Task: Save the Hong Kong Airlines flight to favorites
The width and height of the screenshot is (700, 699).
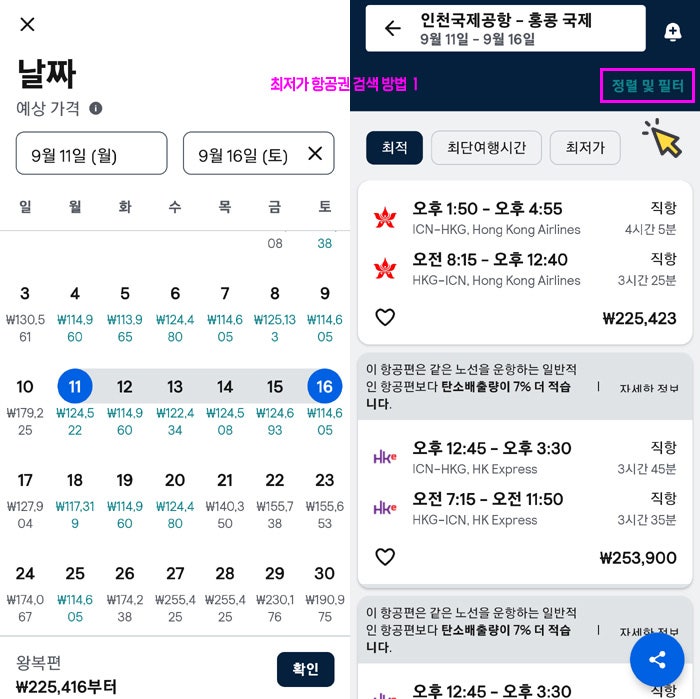Action: [x=385, y=317]
